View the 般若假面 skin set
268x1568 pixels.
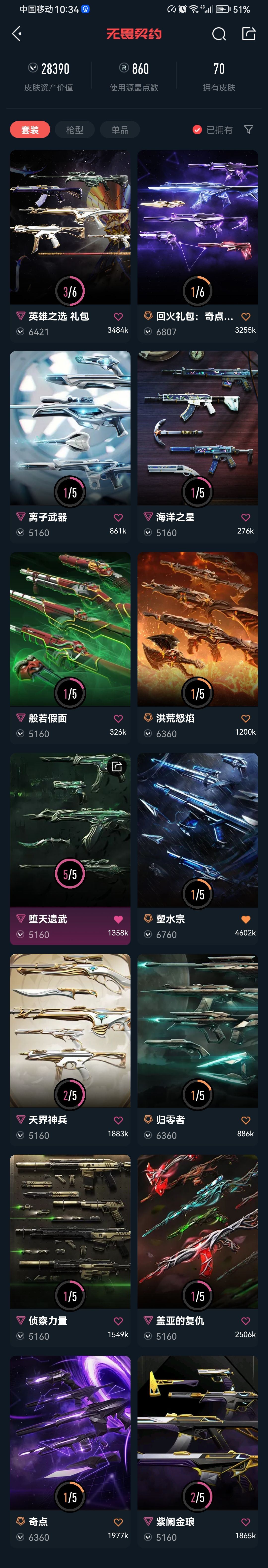(70, 633)
